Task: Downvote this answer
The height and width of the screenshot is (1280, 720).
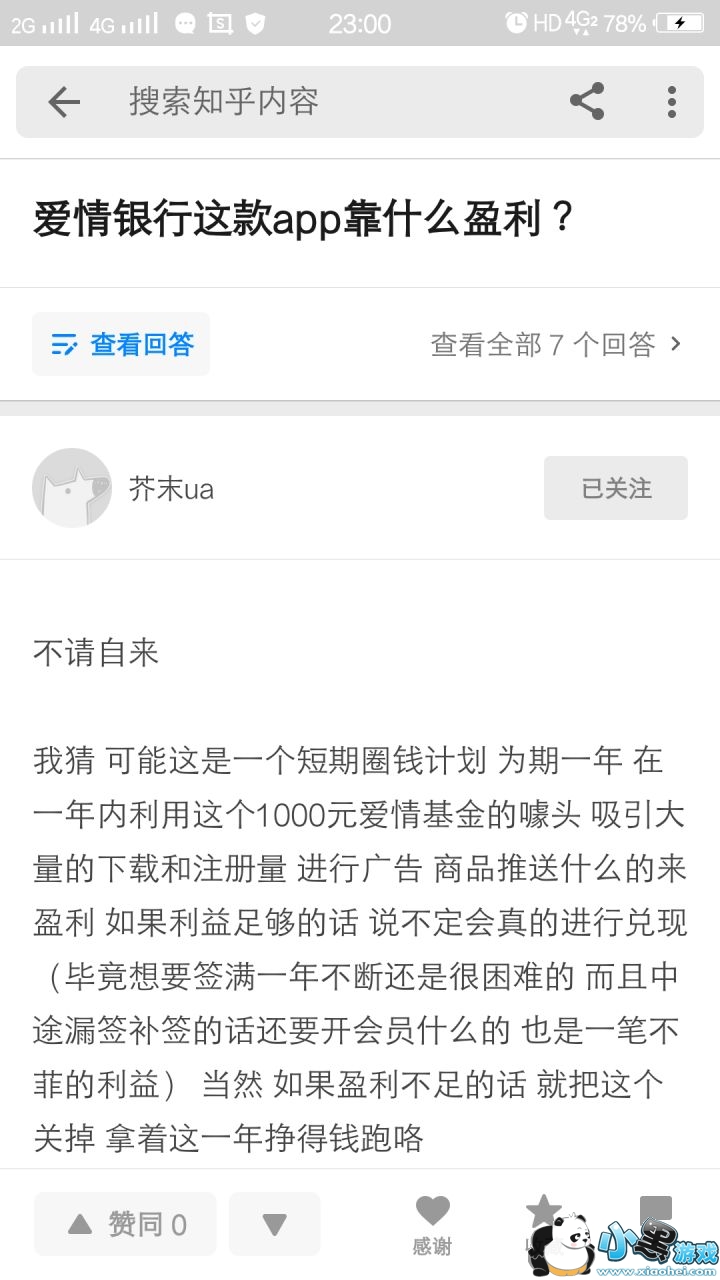Action: point(274,1224)
